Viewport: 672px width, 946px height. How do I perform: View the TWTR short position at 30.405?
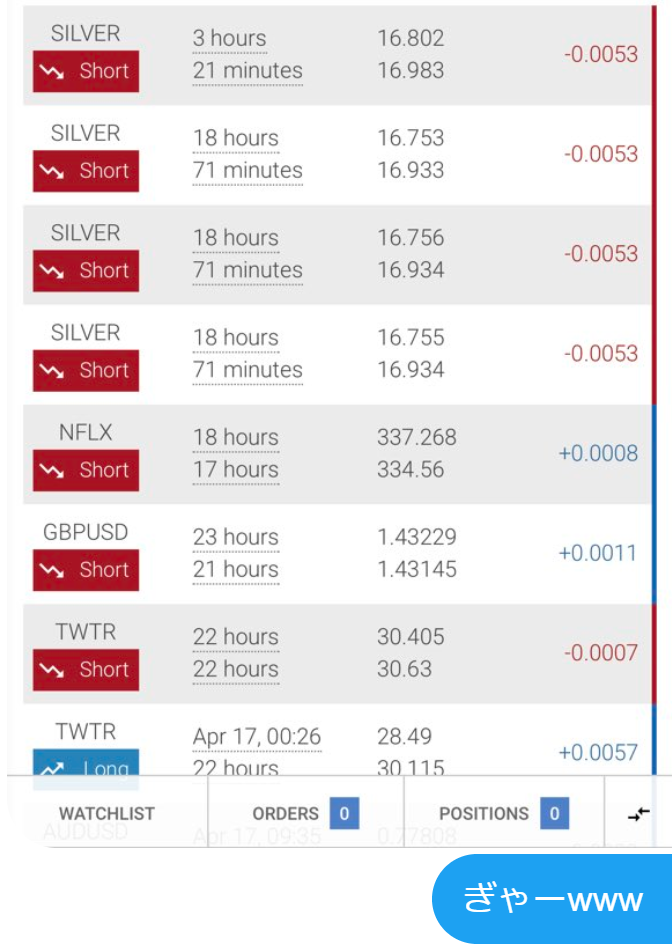[336, 653]
